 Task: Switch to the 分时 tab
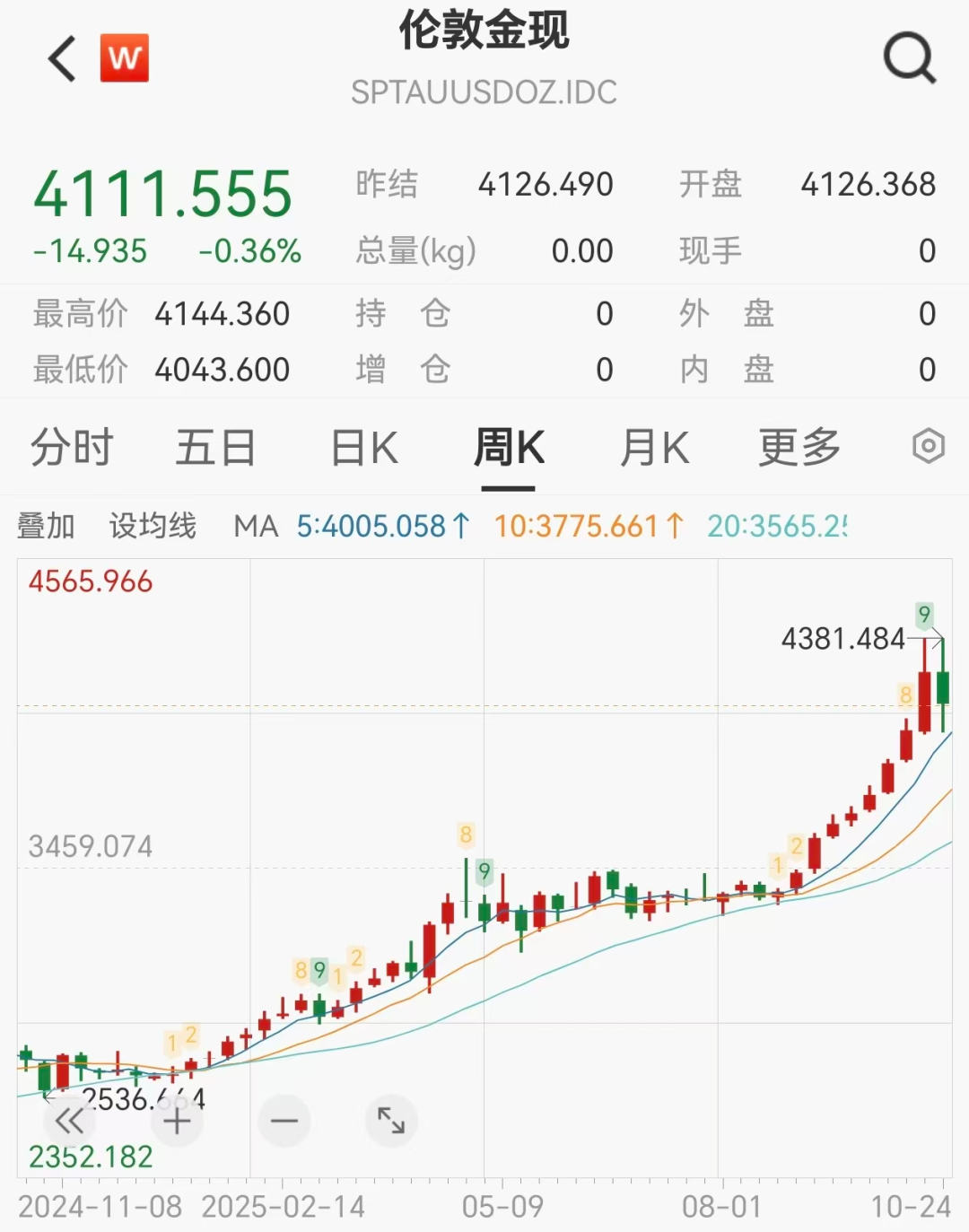click(x=70, y=446)
